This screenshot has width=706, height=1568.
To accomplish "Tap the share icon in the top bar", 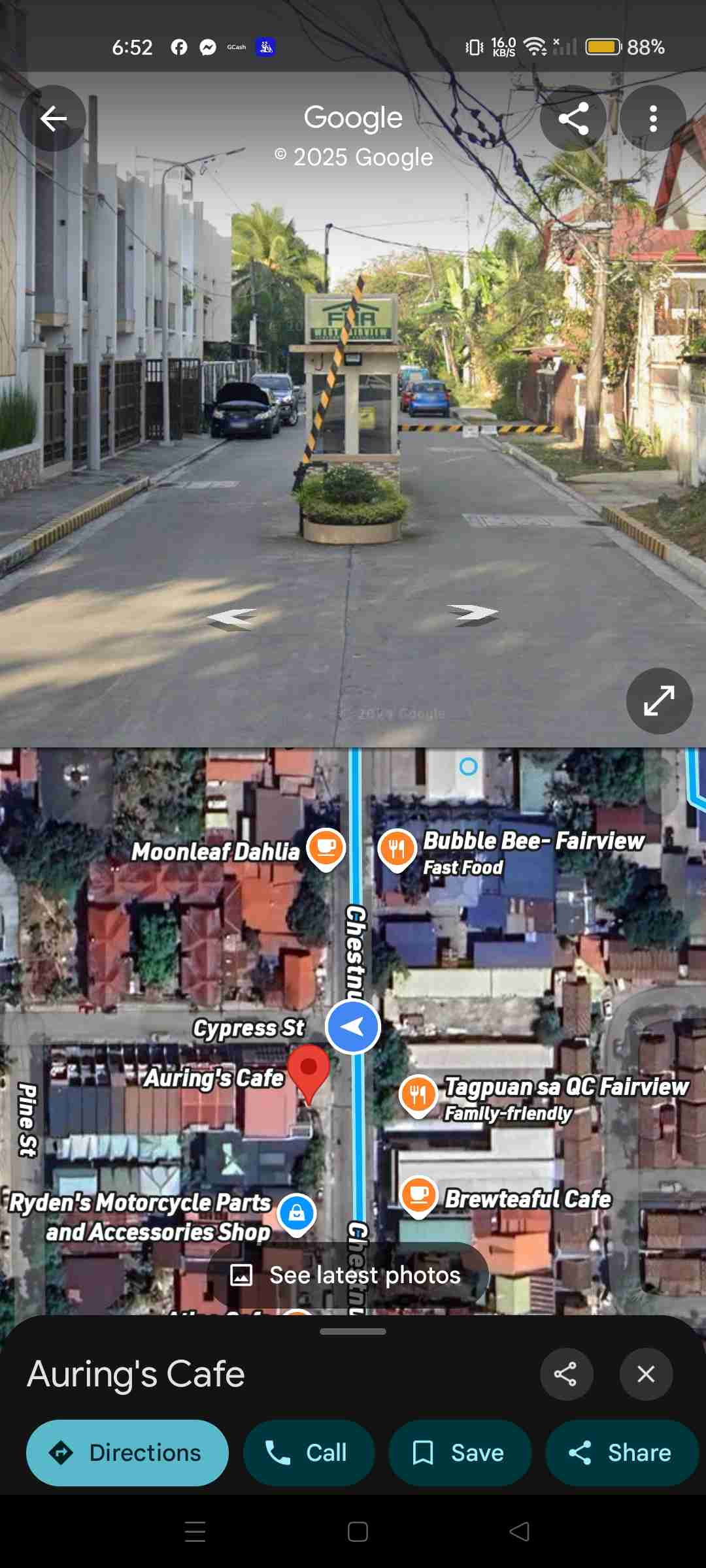I will tap(573, 118).
